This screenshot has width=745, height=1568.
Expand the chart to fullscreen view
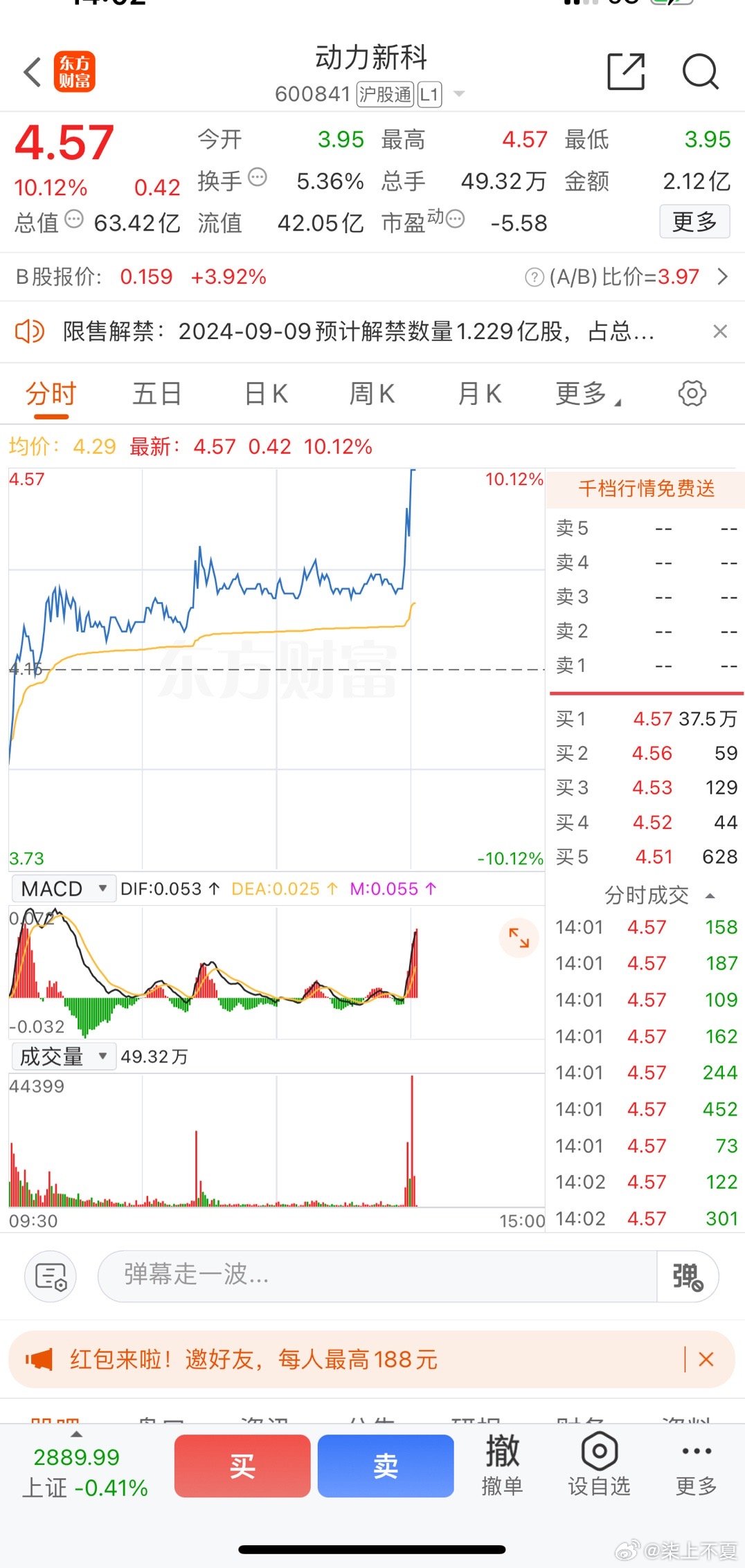[x=519, y=938]
